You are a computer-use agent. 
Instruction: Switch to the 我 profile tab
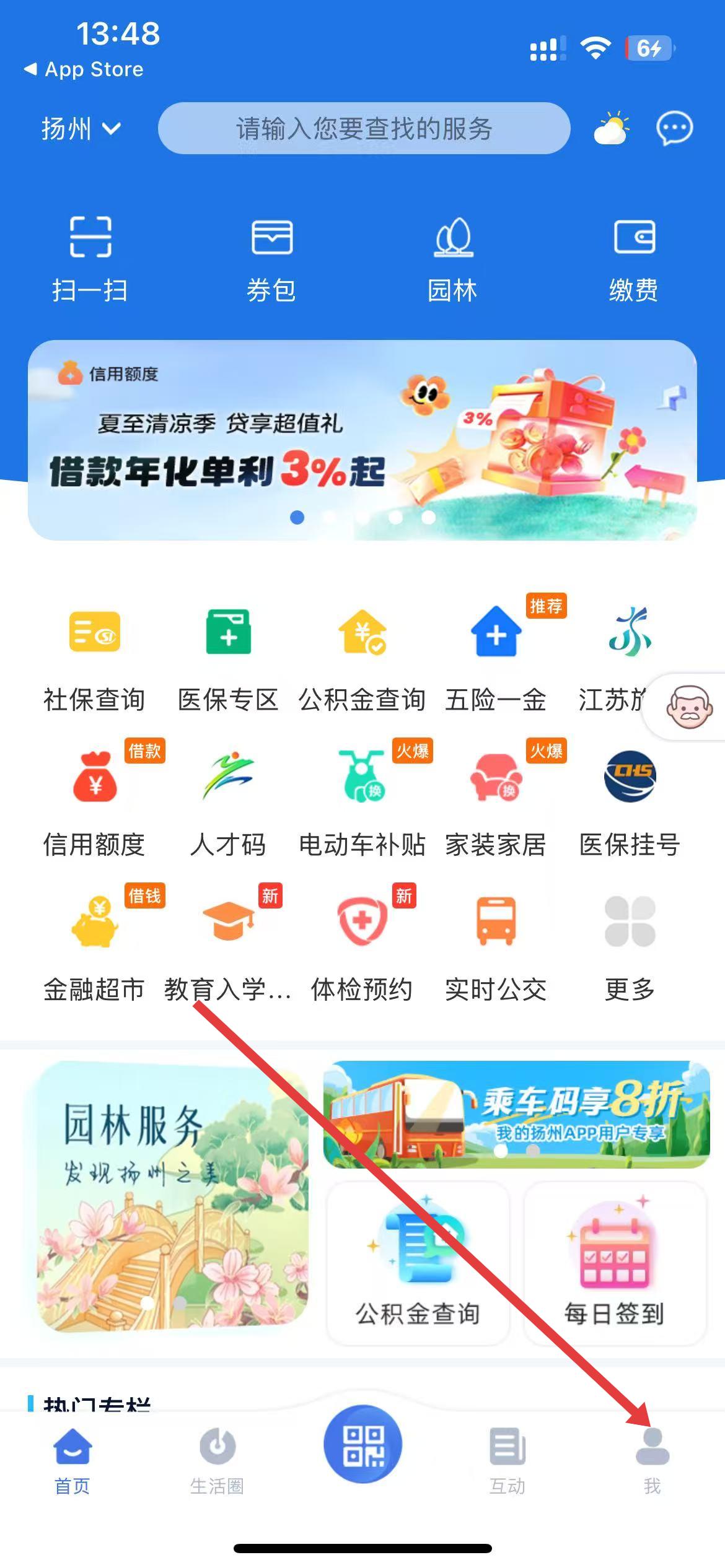pyautogui.click(x=652, y=1461)
